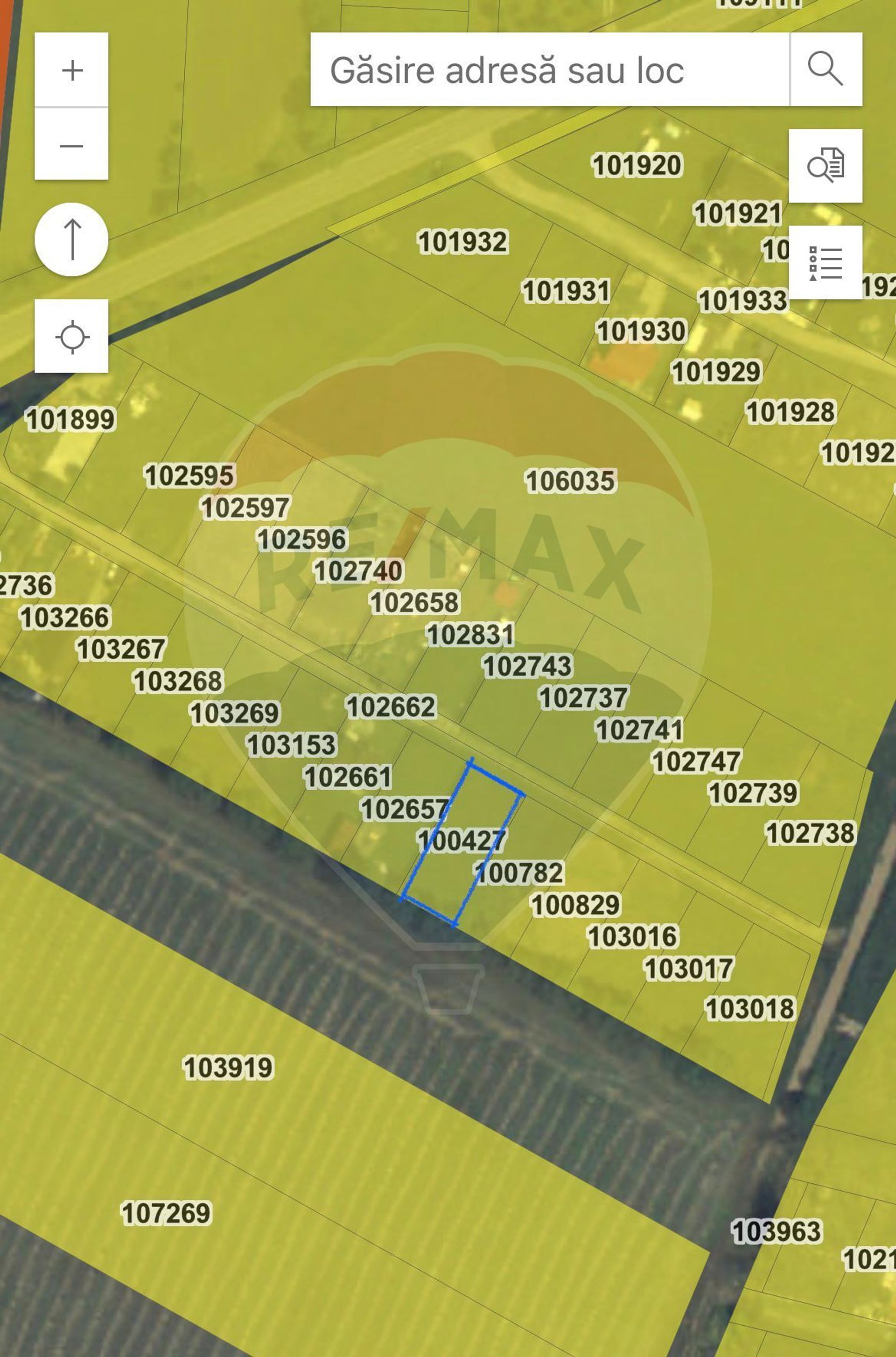
Task: Center the map on my location
Action: coord(71,336)
